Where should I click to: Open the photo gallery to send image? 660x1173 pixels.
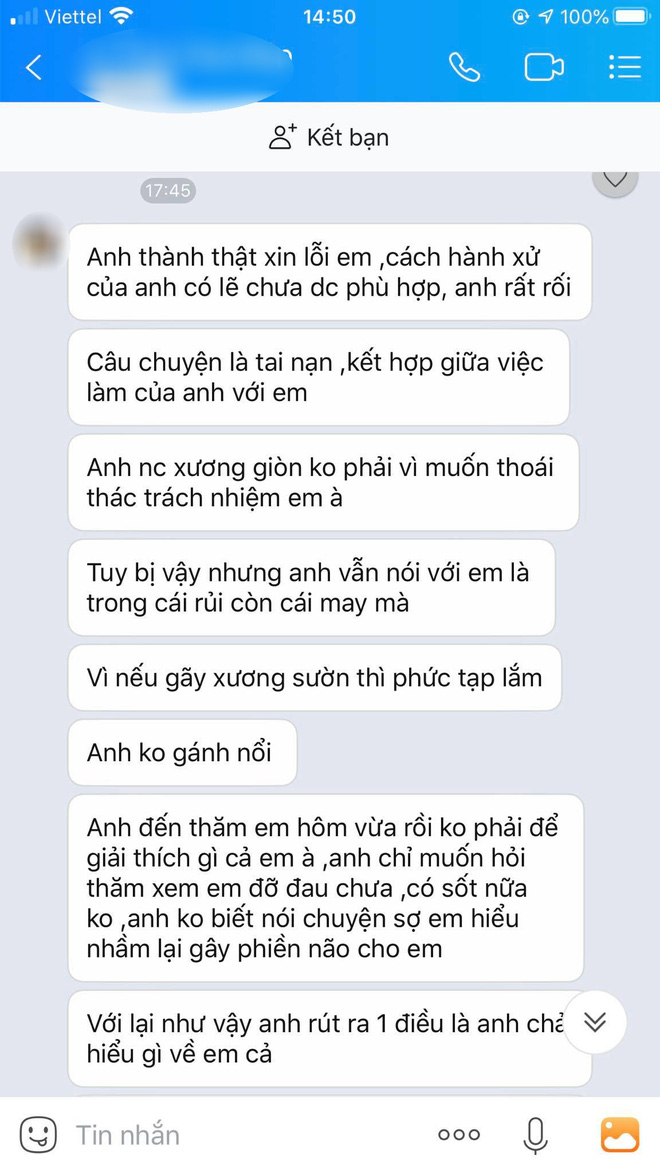[x=620, y=1135]
